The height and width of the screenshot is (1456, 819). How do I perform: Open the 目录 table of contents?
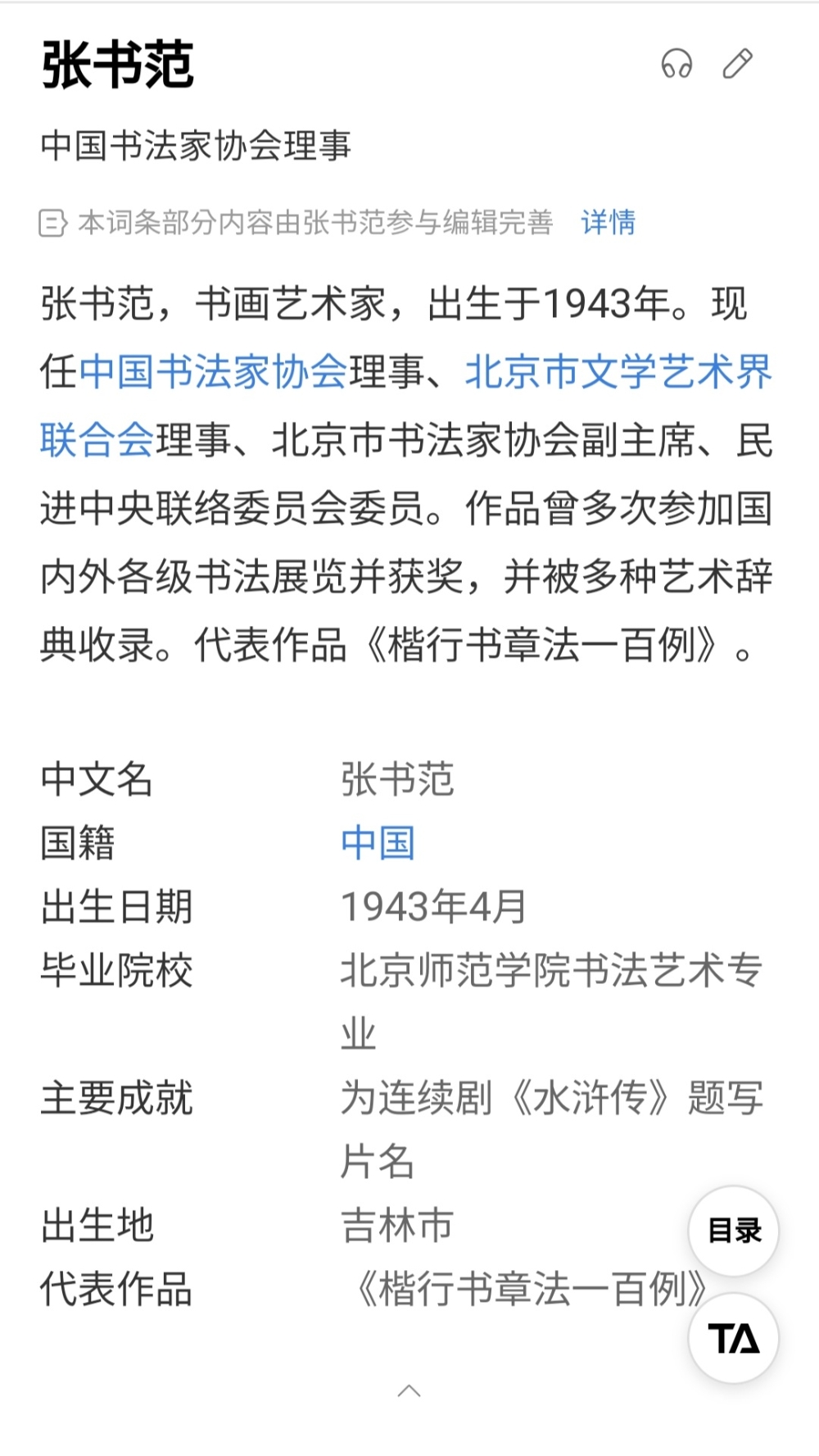734,1230
